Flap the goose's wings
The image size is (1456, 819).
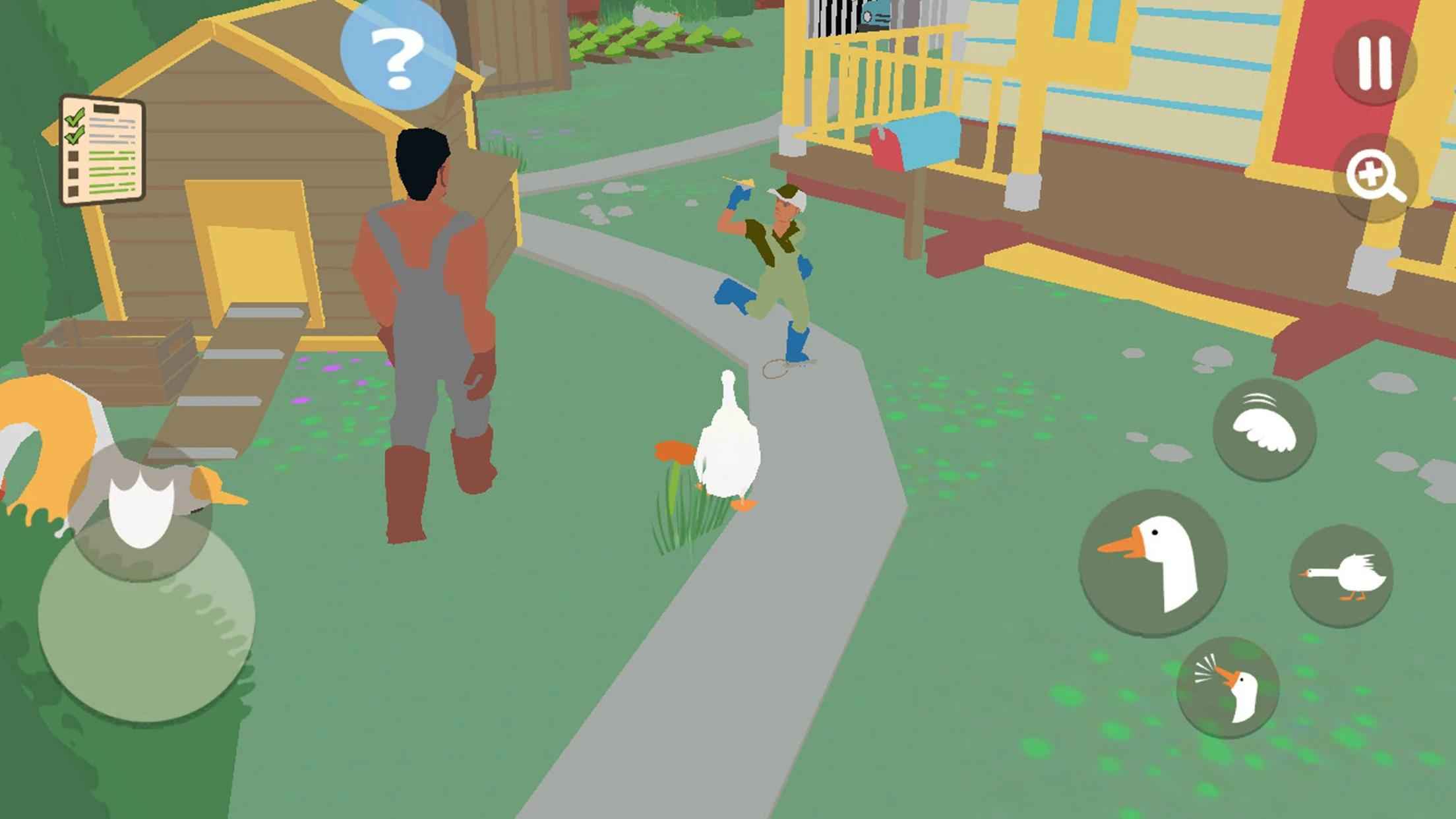(x=1264, y=429)
